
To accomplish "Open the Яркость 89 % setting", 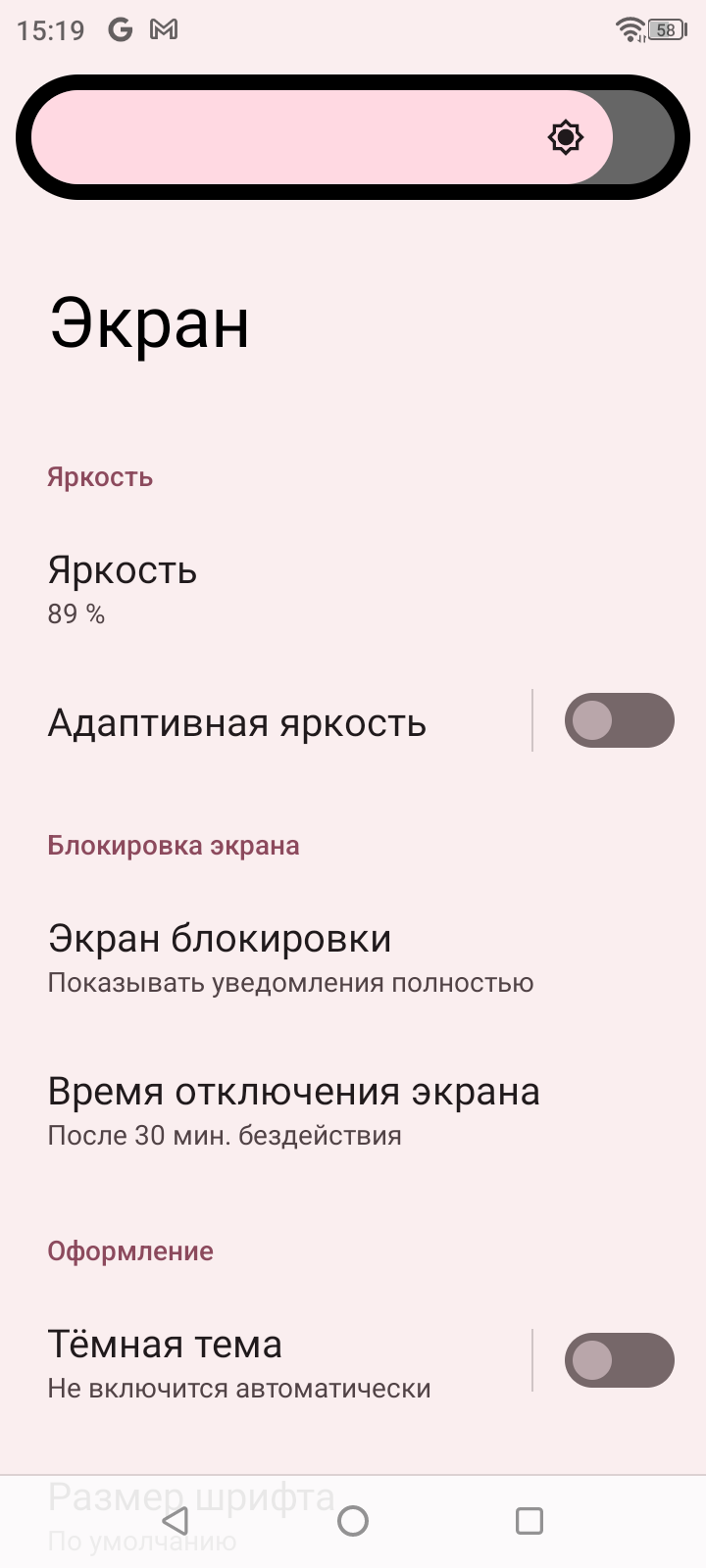I will [123, 589].
